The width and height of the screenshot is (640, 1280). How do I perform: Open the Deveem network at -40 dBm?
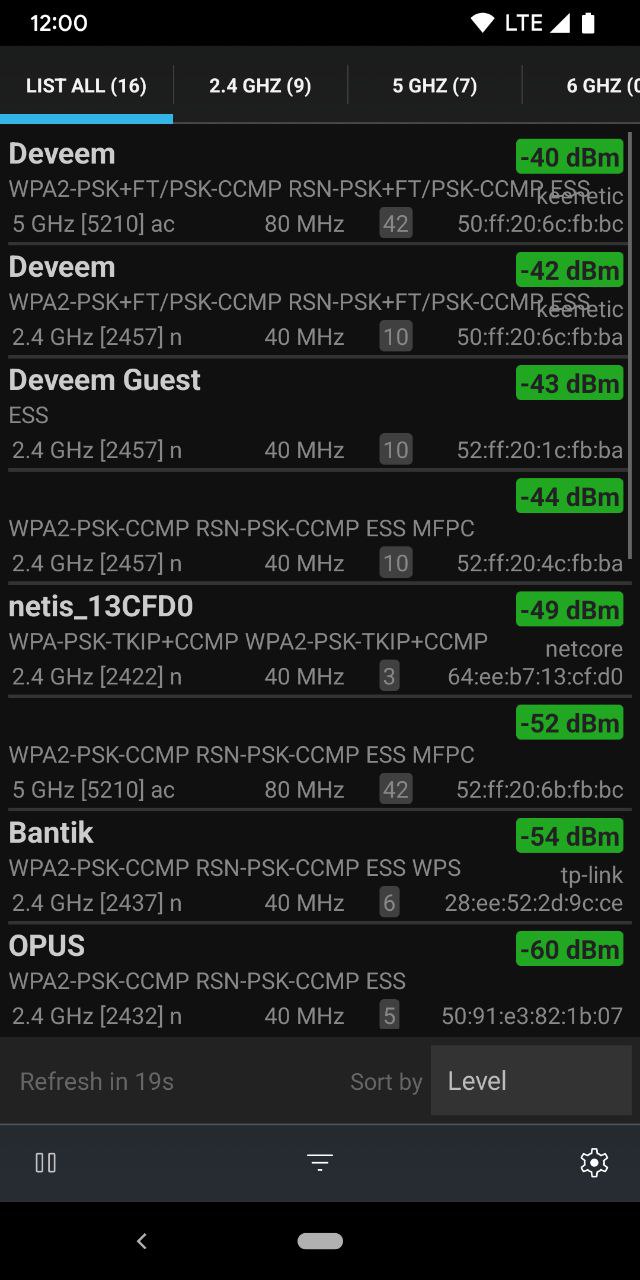(316, 187)
